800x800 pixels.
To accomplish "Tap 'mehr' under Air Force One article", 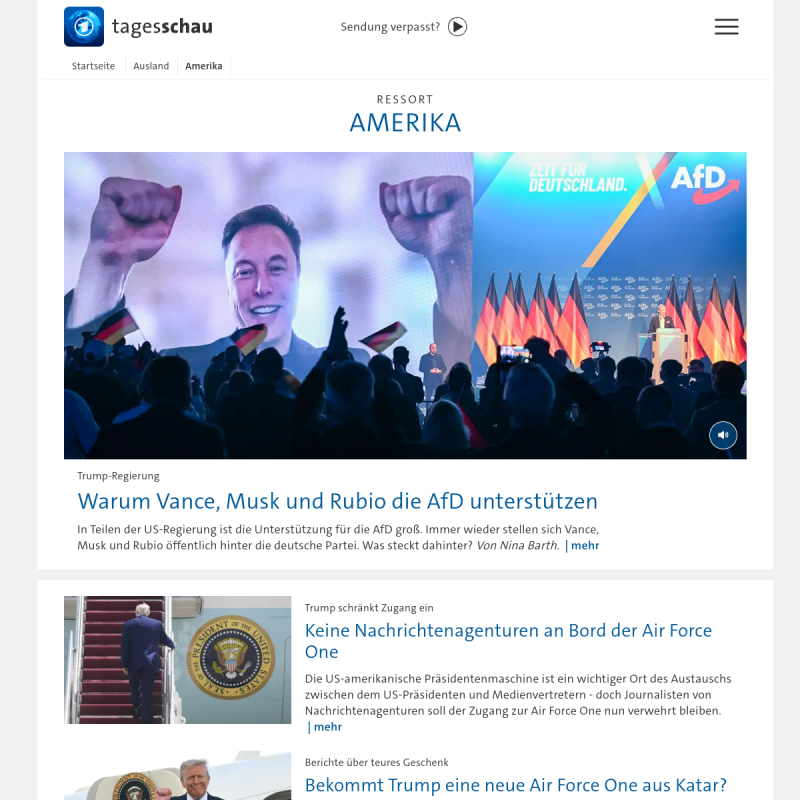I will (327, 727).
